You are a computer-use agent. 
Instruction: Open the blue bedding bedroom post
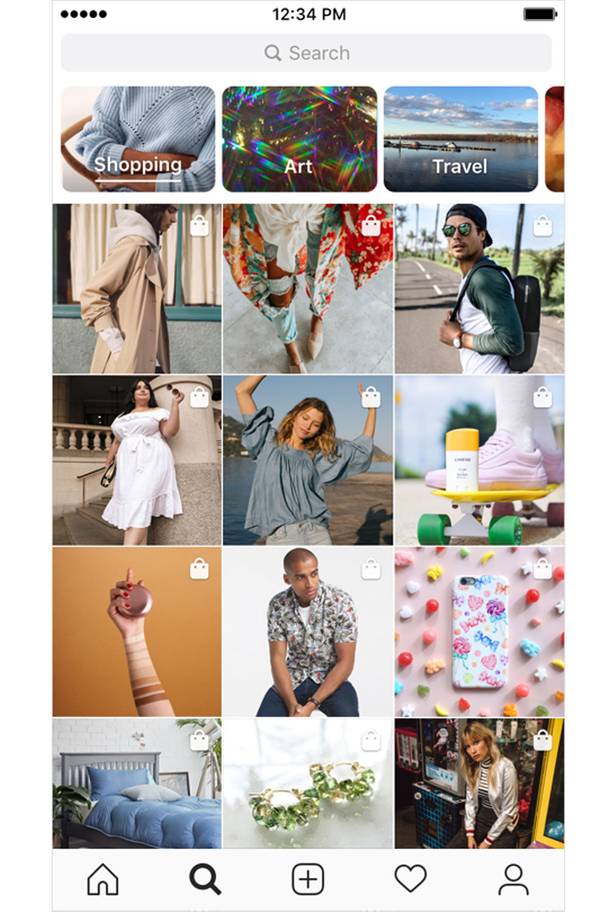(x=136, y=783)
